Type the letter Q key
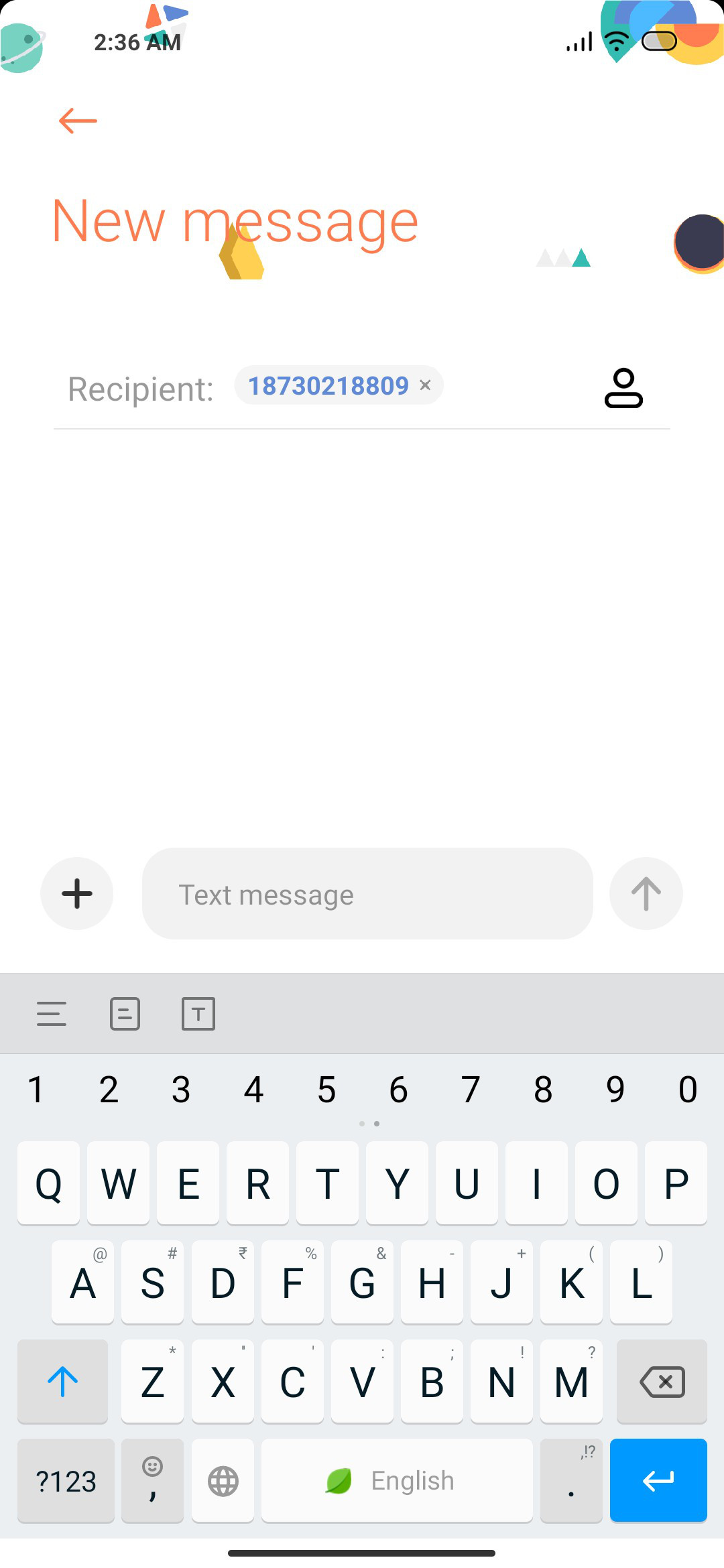 pos(48,1183)
